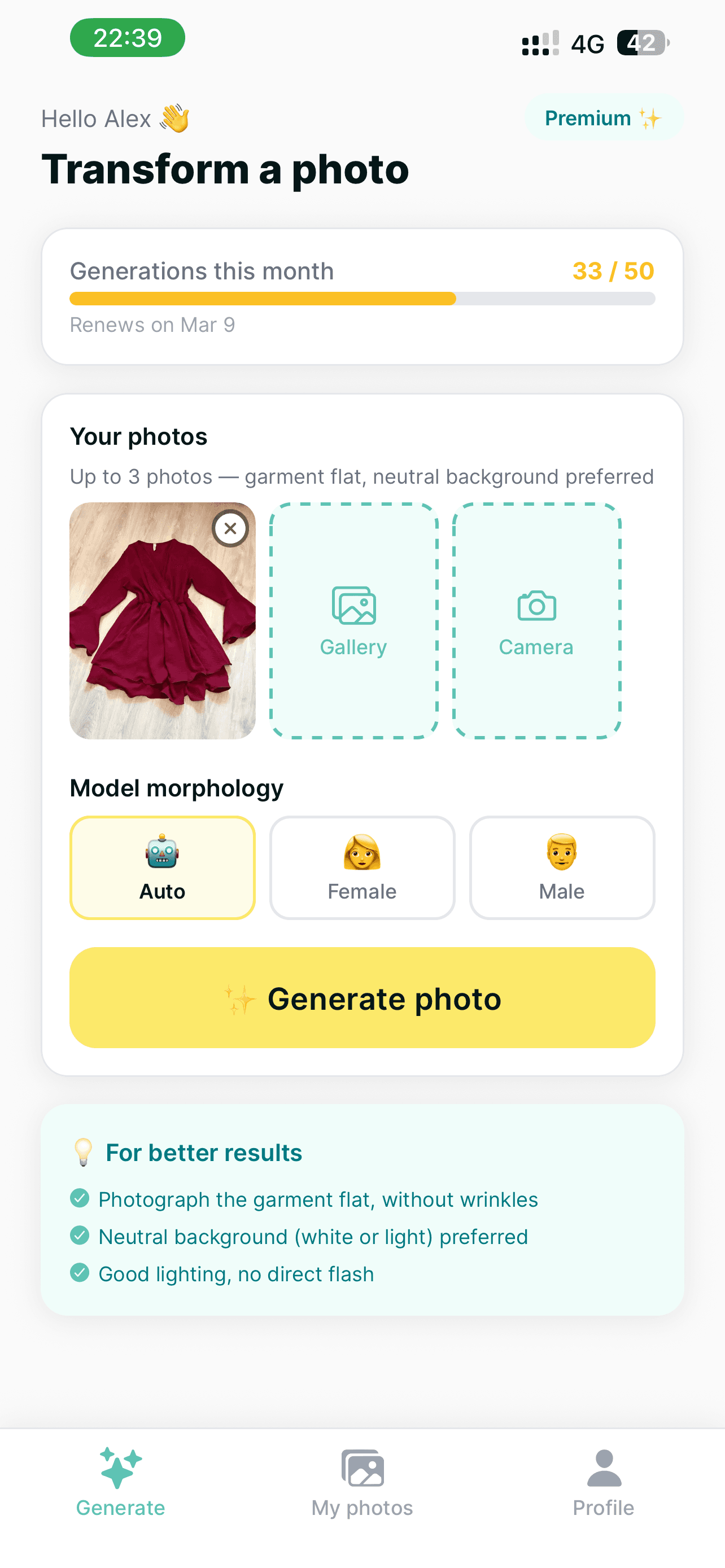Click the lightbulb icon near For better results
Viewport: 725px width, 1568px height.
coord(84,1152)
